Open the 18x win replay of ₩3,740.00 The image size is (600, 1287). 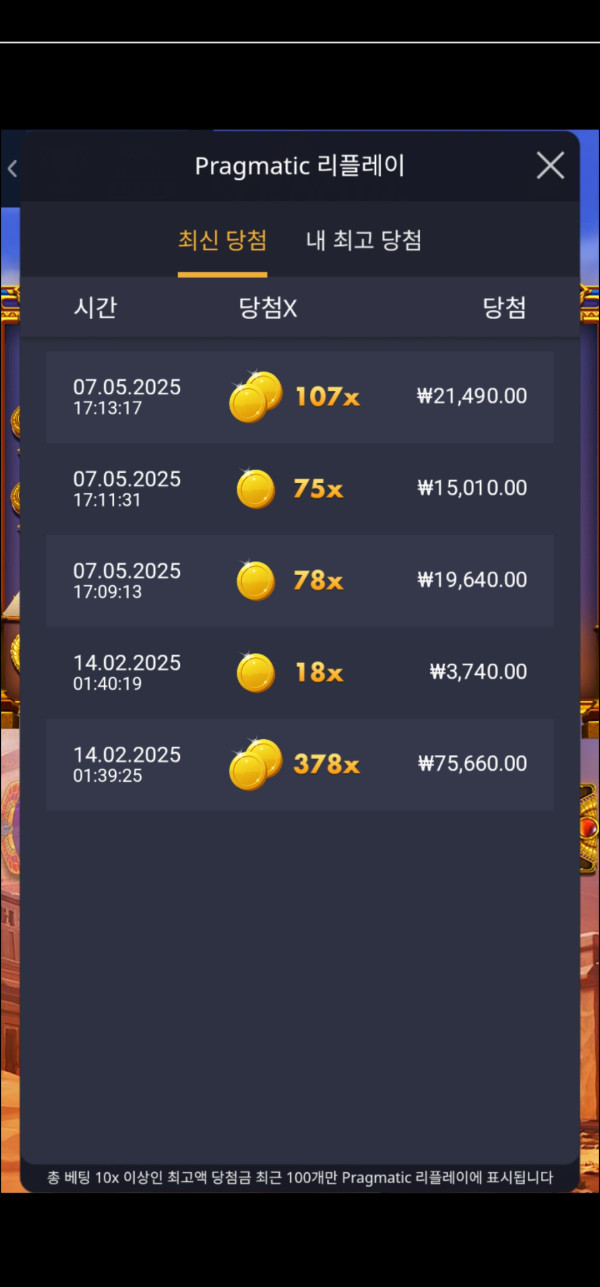[x=300, y=673]
